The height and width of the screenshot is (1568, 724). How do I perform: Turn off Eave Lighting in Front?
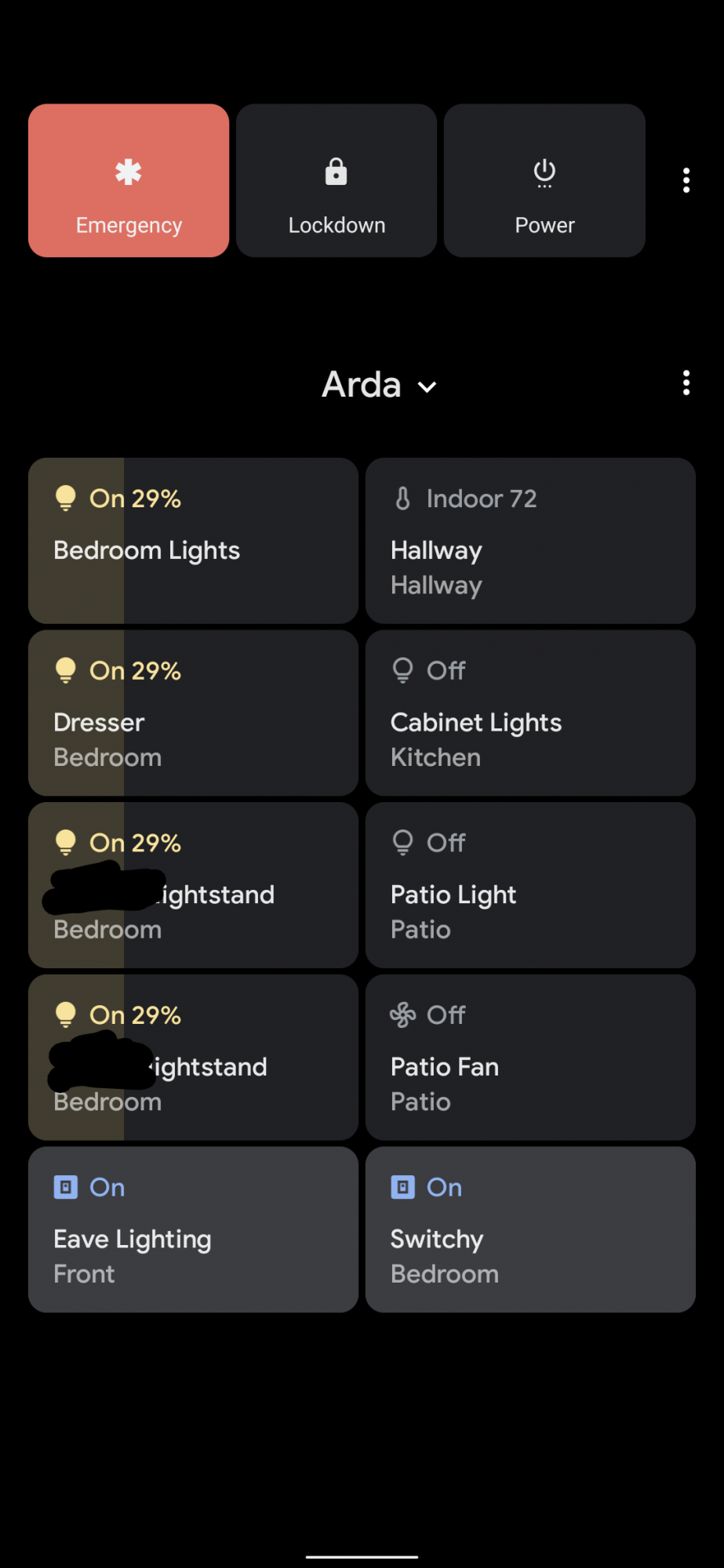click(193, 1229)
